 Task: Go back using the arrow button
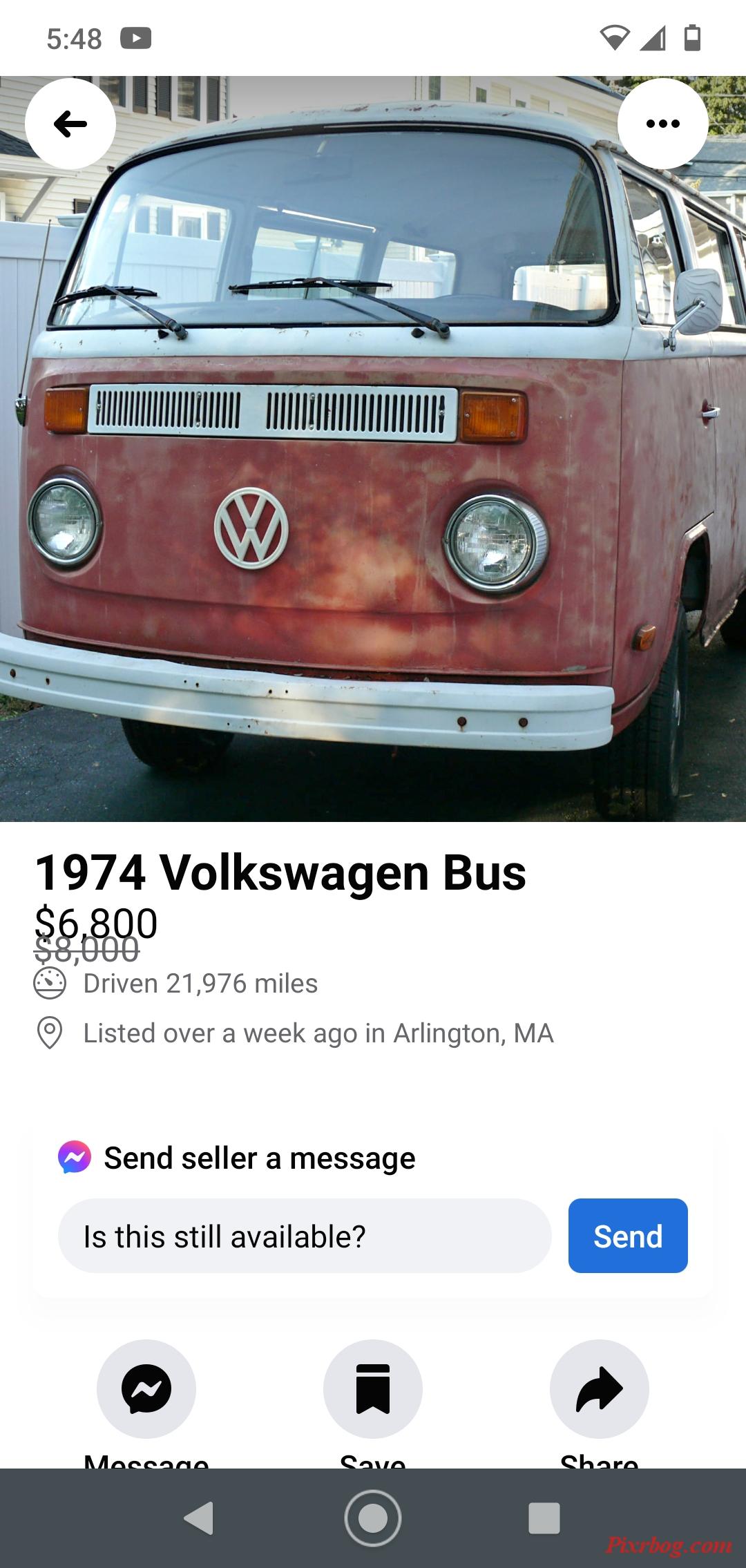(70, 124)
